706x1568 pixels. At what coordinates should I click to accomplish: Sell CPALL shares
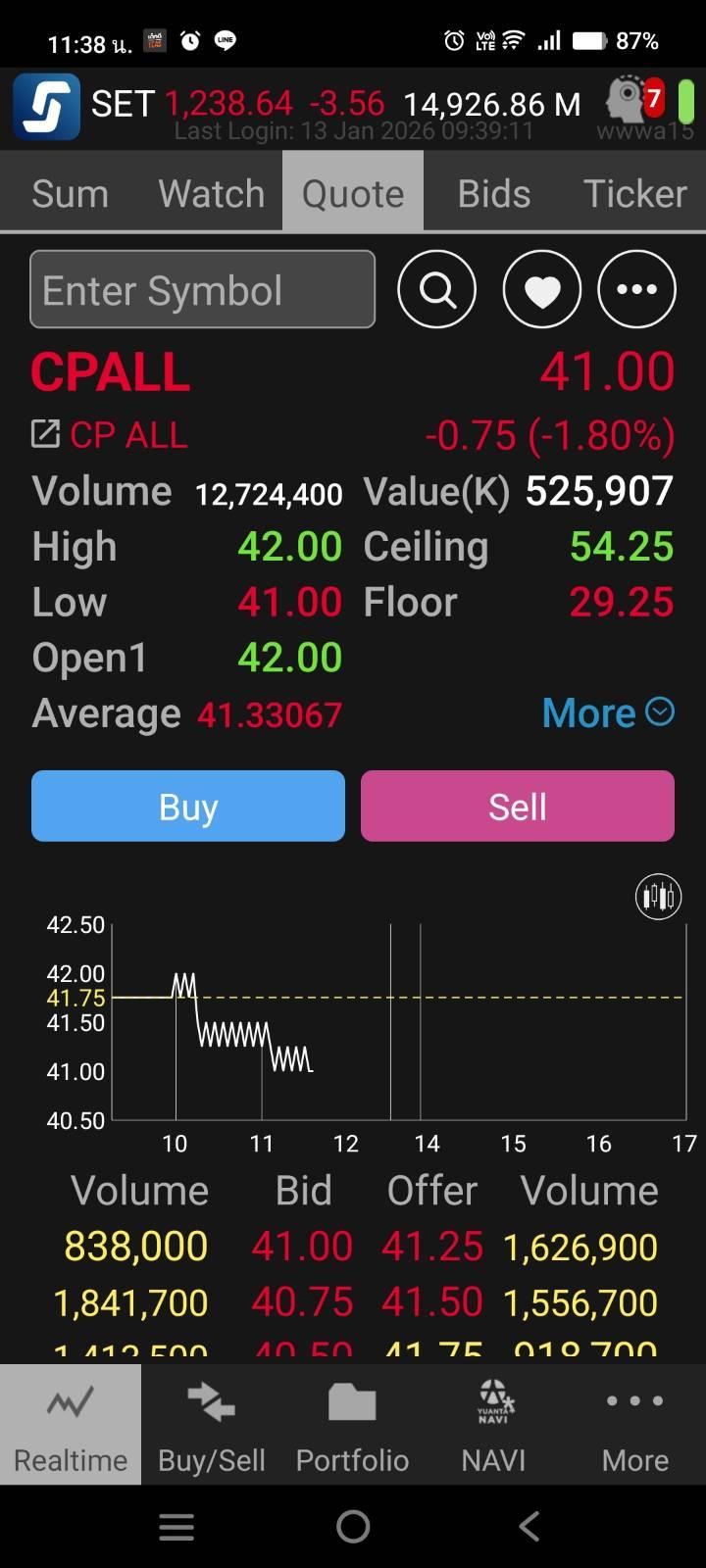[518, 807]
